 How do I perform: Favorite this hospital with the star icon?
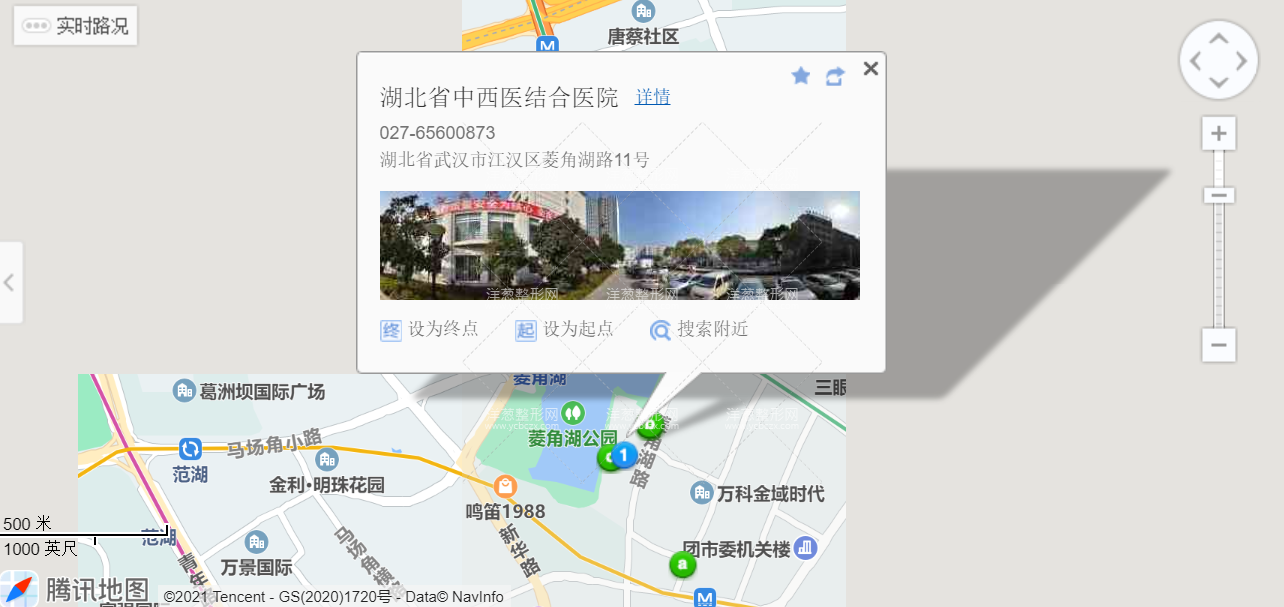(800, 76)
